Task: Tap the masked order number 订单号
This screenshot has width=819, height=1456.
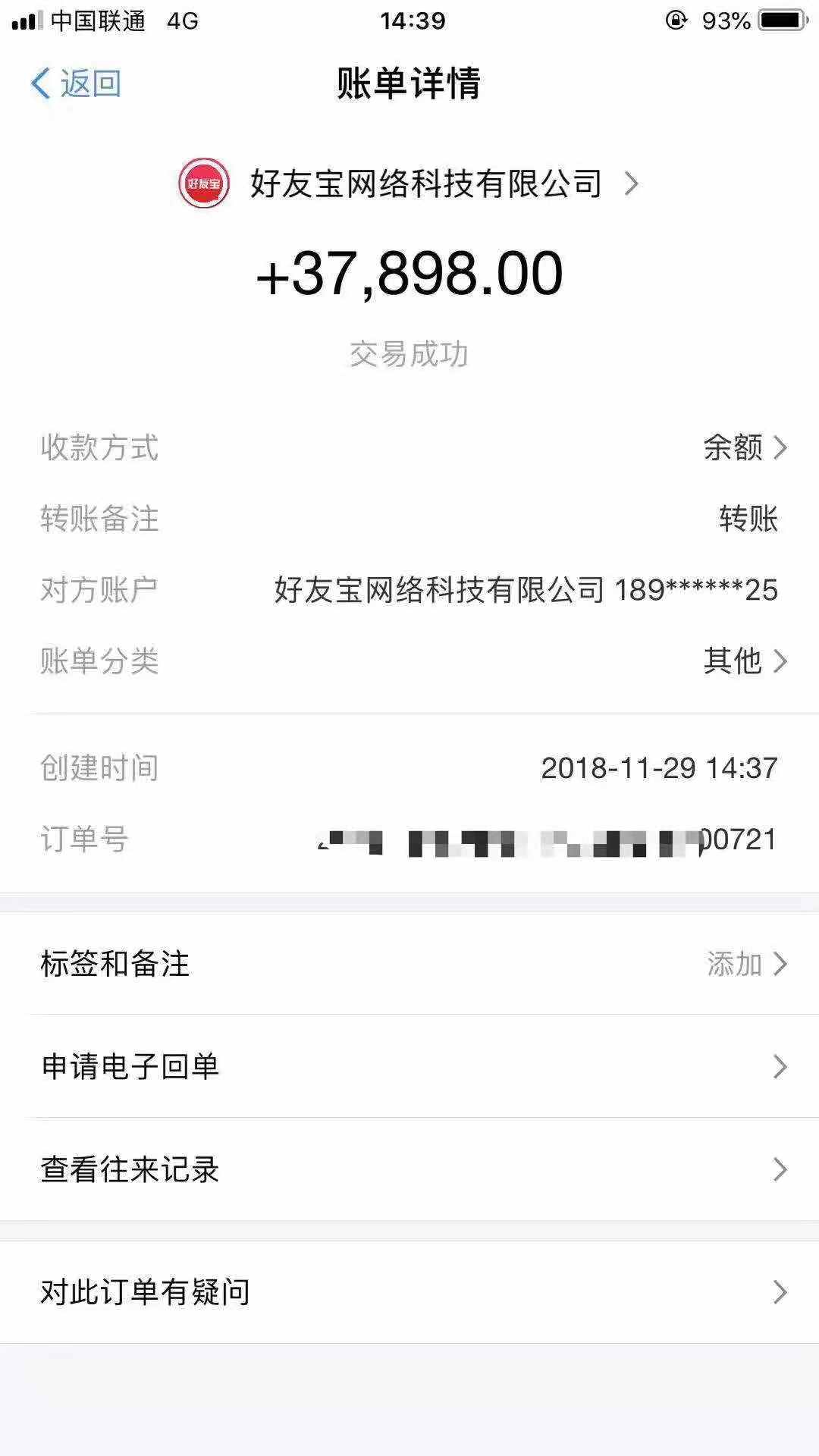Action: click(x=552, y=838)
